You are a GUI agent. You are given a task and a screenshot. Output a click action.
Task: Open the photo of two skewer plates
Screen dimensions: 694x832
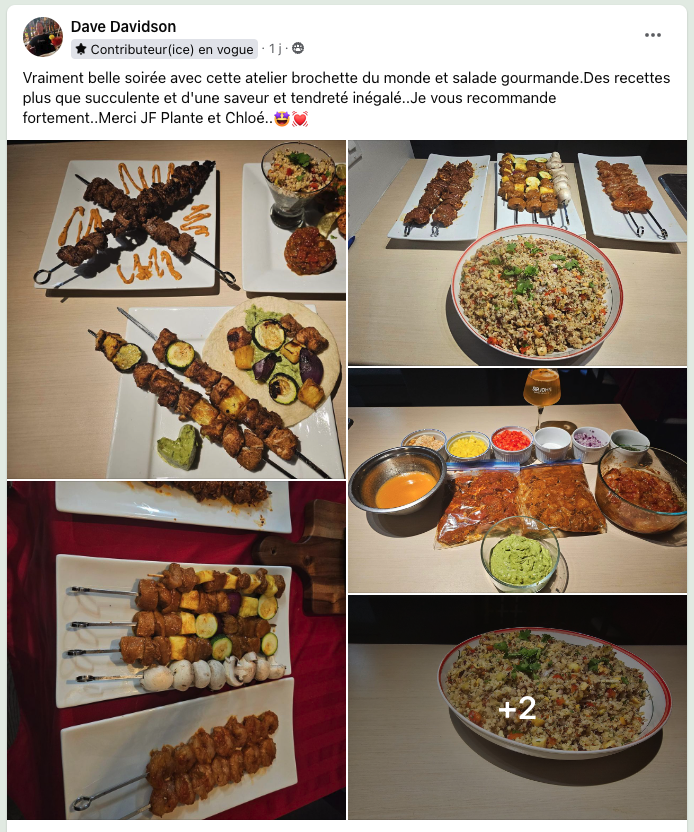pyautogui.click(x=177, y=309)
